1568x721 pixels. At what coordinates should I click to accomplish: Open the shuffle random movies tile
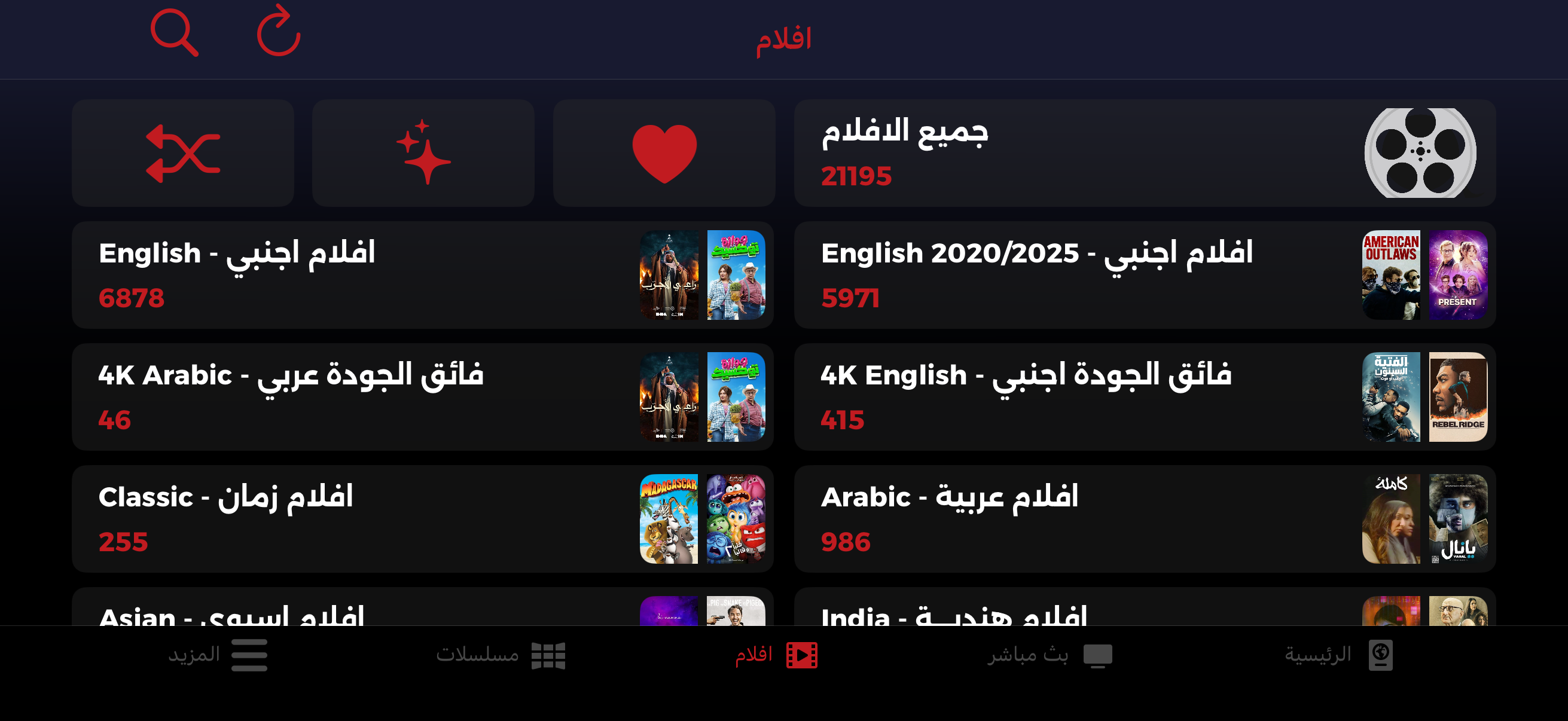tap(182, 153)
